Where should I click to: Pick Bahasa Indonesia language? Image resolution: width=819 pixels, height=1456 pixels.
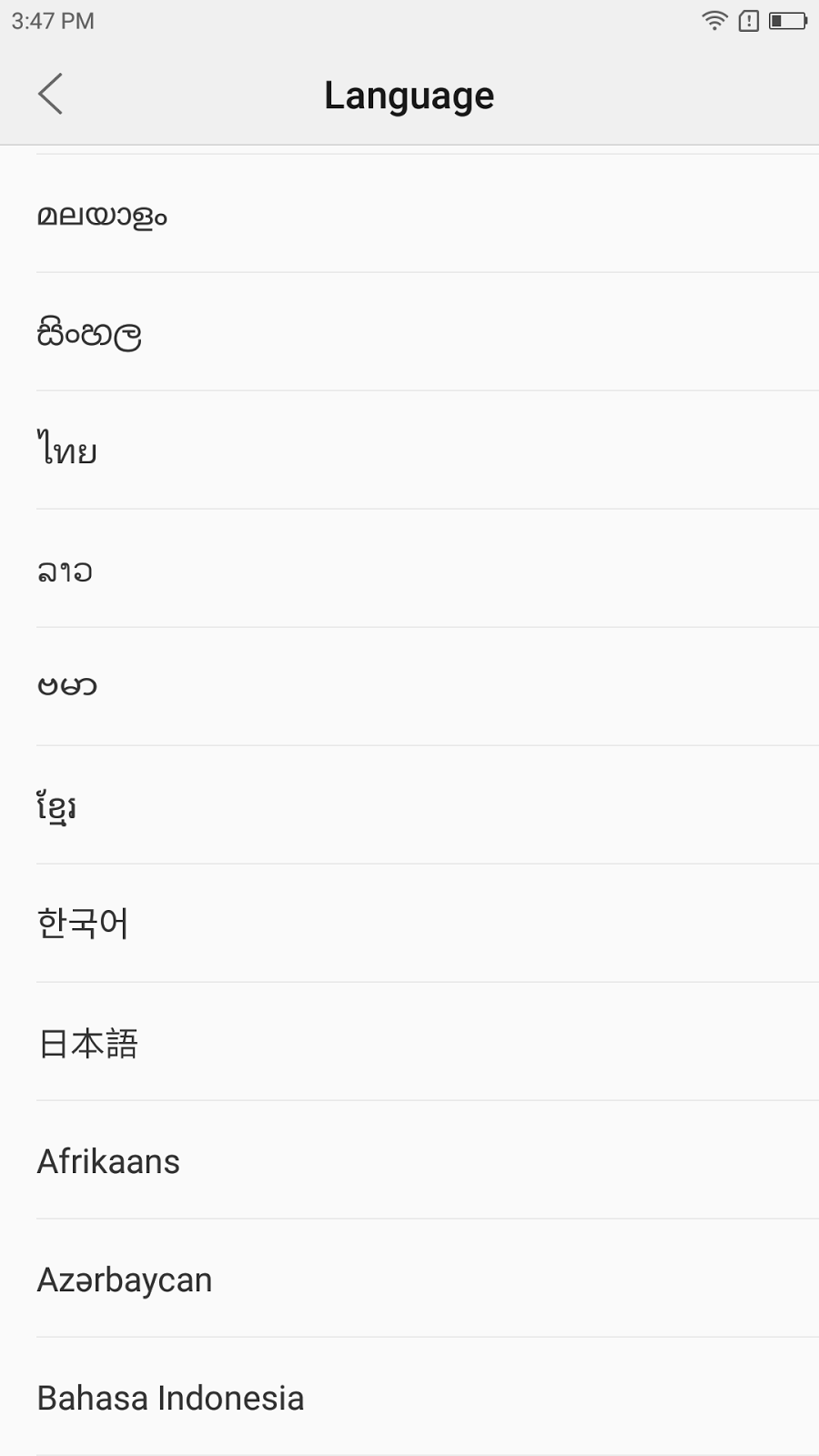tap(171, 1398)
